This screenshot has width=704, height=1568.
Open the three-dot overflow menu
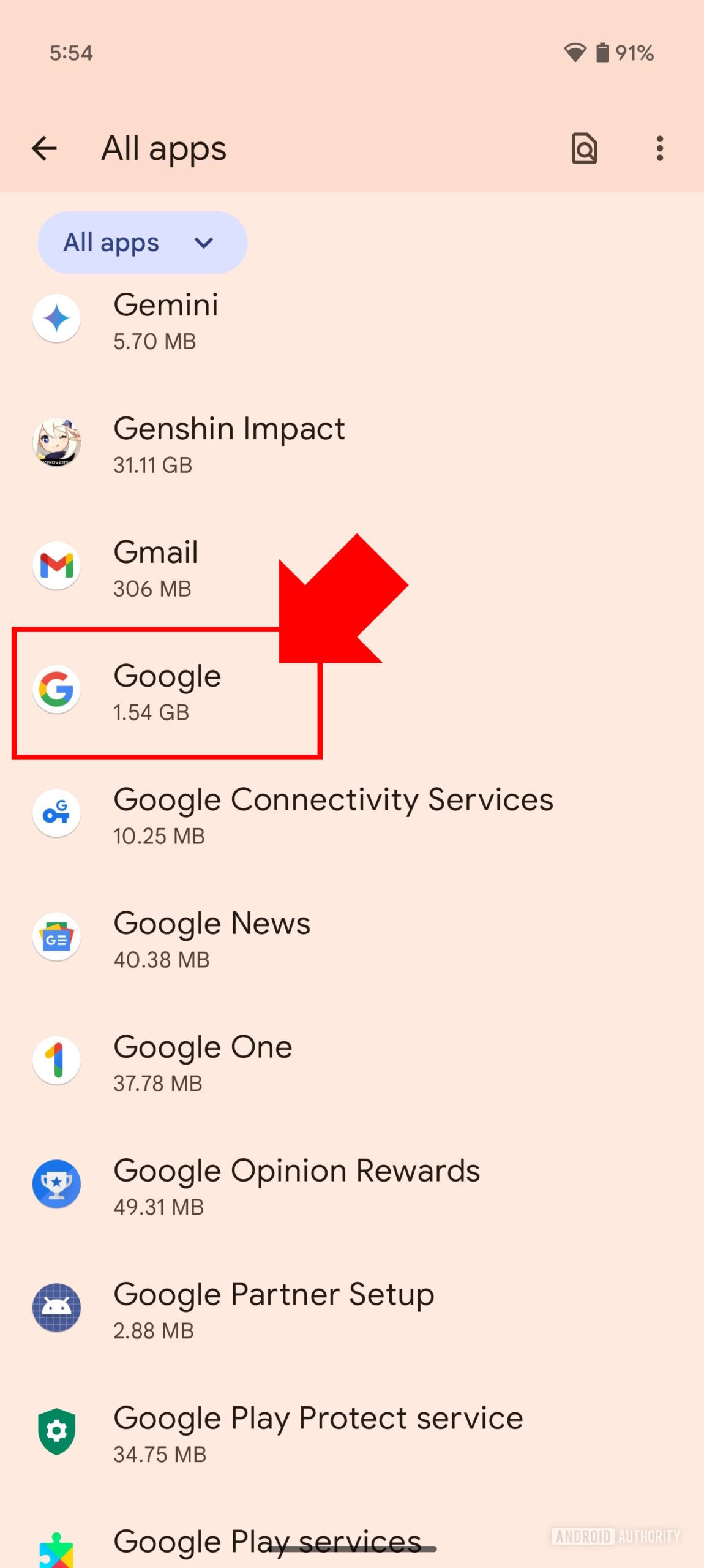click(x=659, y=148)
